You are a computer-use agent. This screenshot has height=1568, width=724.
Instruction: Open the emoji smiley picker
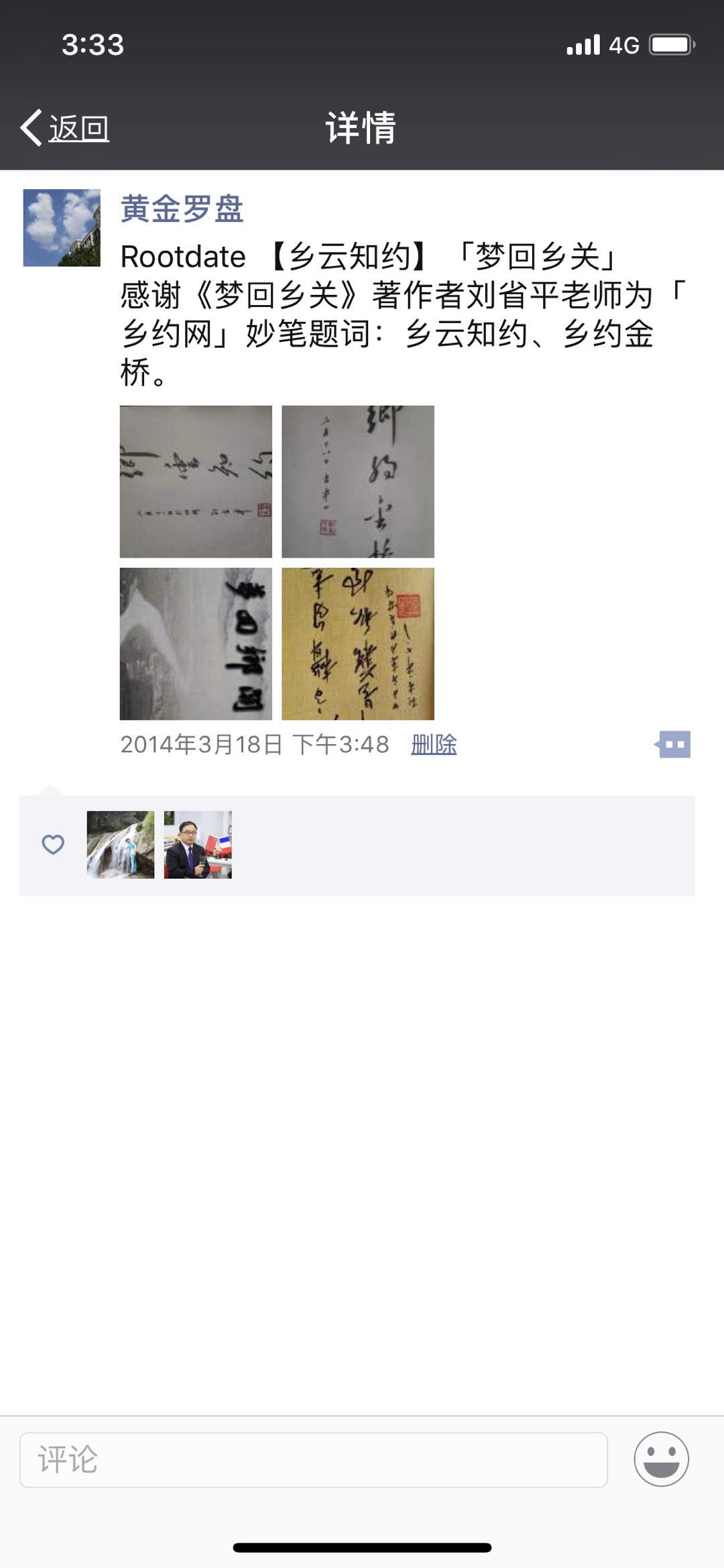661,1459
